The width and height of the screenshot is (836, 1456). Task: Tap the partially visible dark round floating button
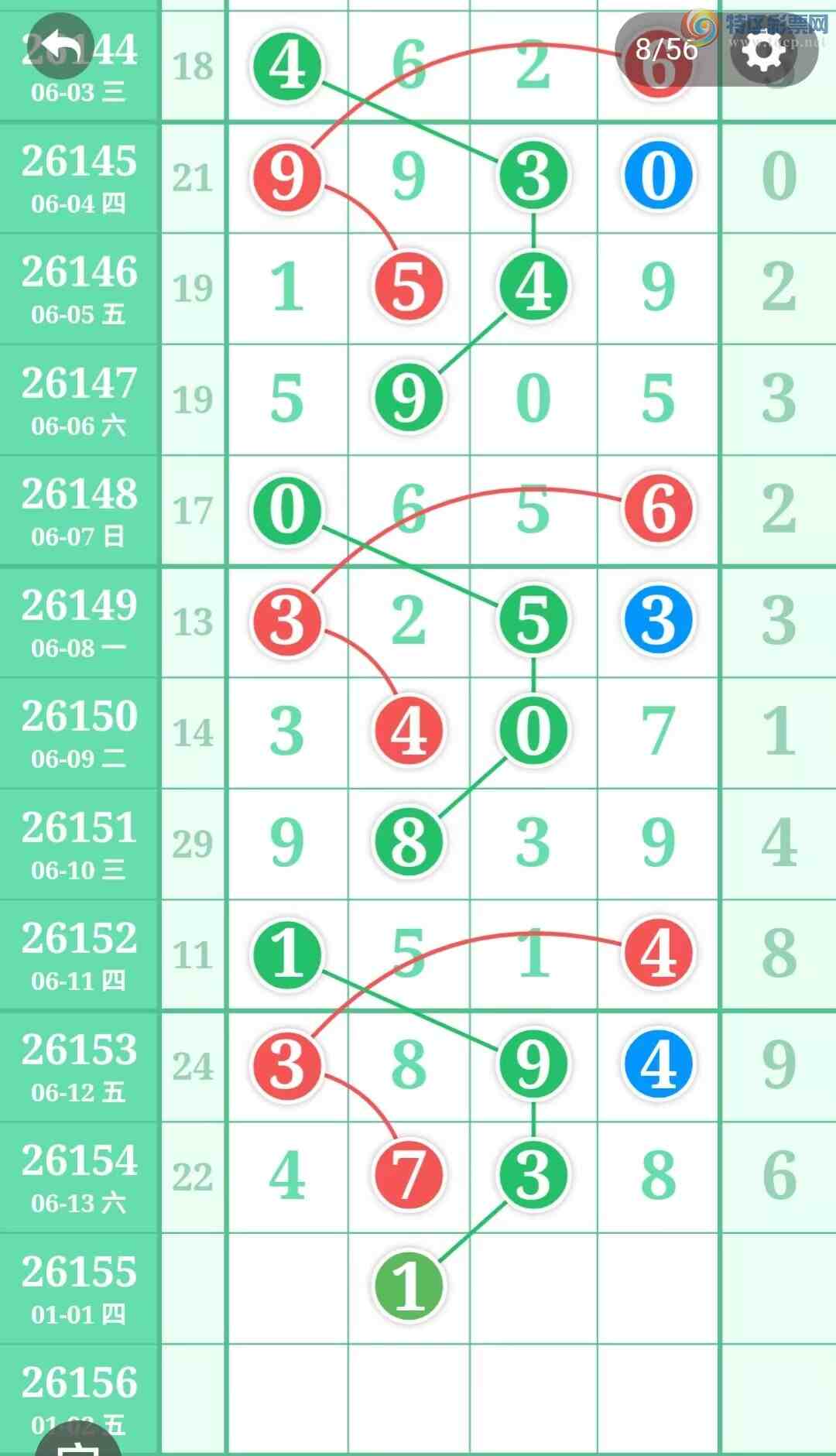tap(77, 1441)
